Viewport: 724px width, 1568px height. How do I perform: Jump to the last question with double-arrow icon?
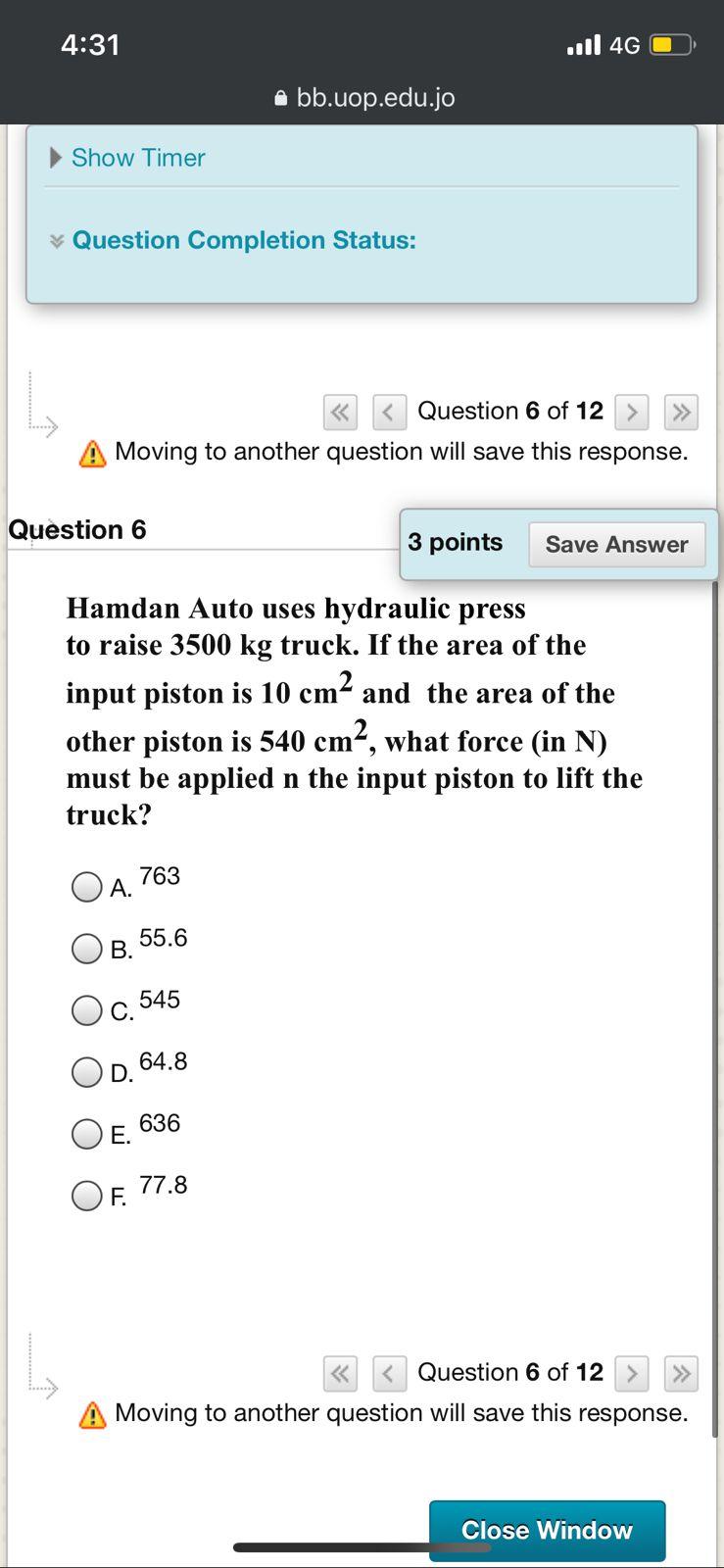pyautogui.click(x=681, y=412)
